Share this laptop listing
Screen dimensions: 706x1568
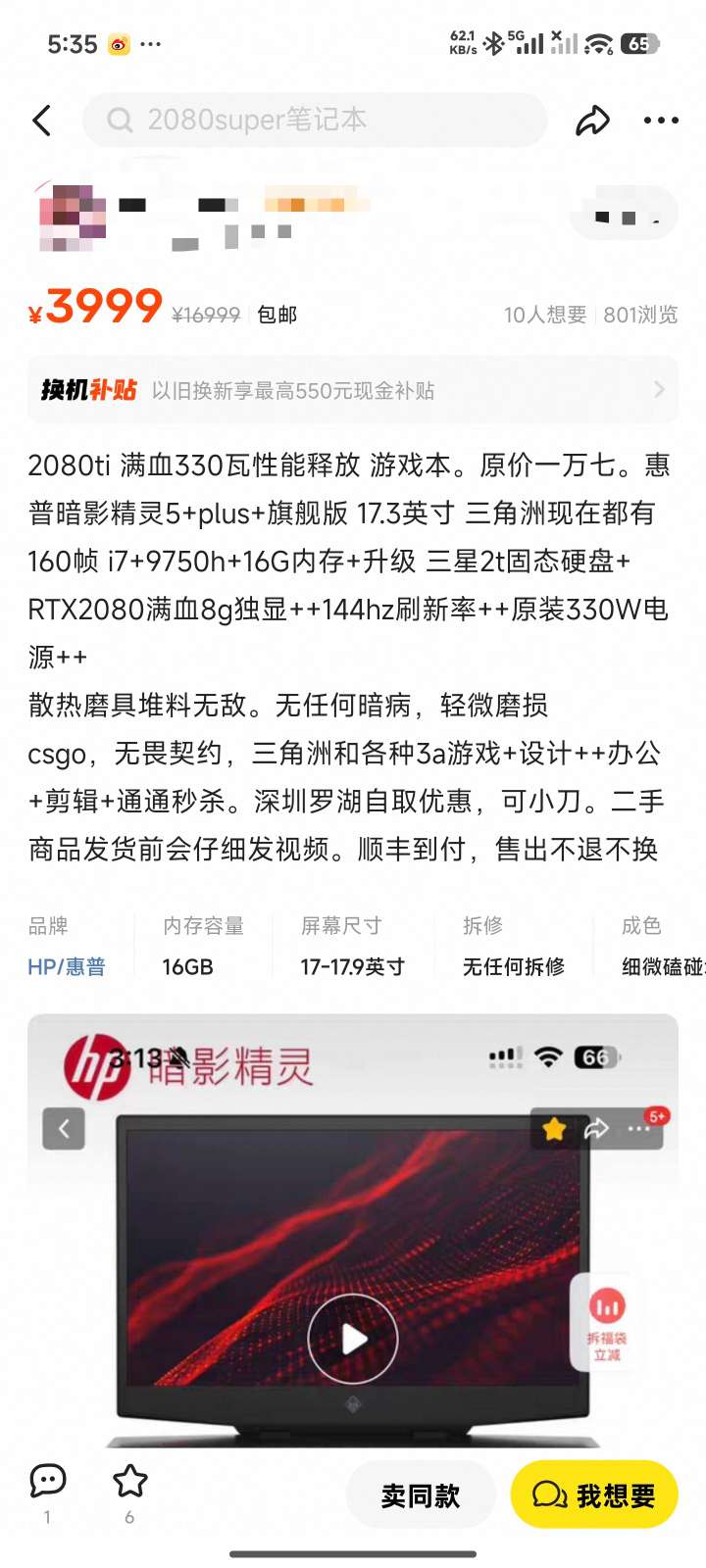tap(592, 121)
